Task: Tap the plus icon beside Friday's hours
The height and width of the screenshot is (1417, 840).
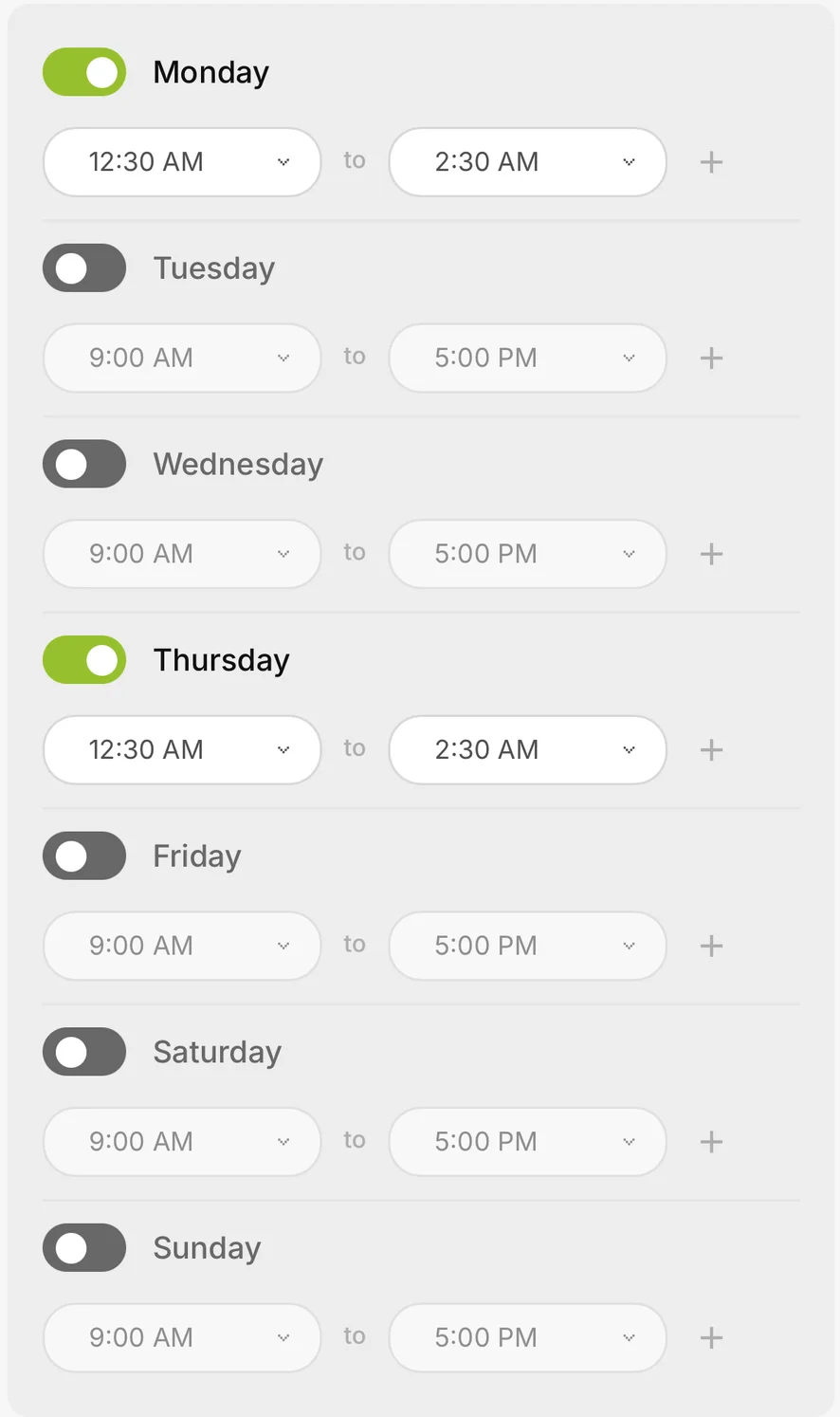Action: 711,946
